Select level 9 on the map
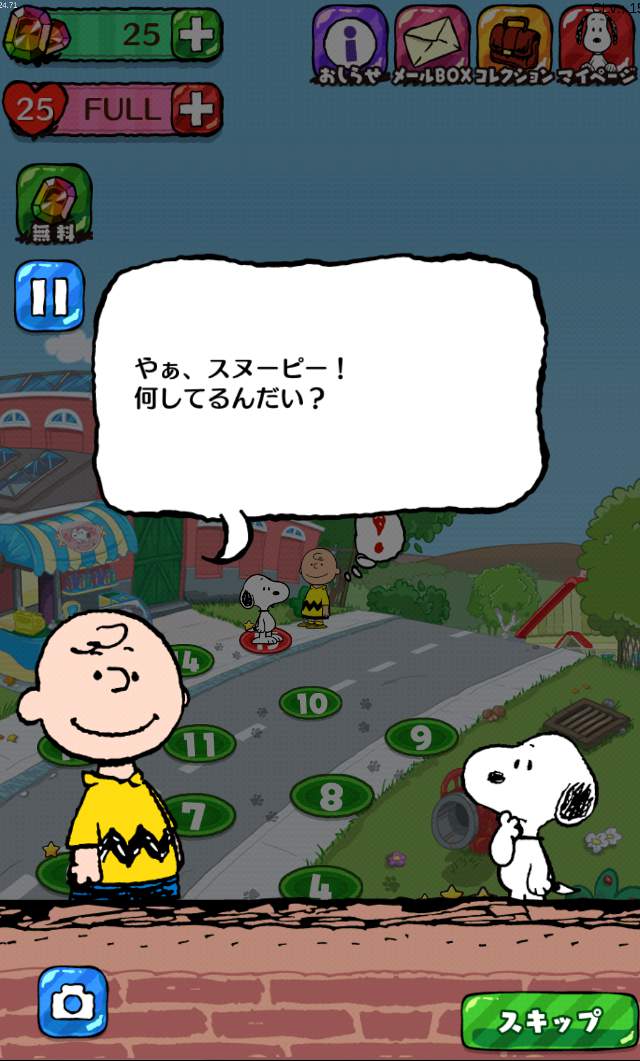The height and width of the screenshot is (1061, 640). pyautogui.click(x=421, y=738)
